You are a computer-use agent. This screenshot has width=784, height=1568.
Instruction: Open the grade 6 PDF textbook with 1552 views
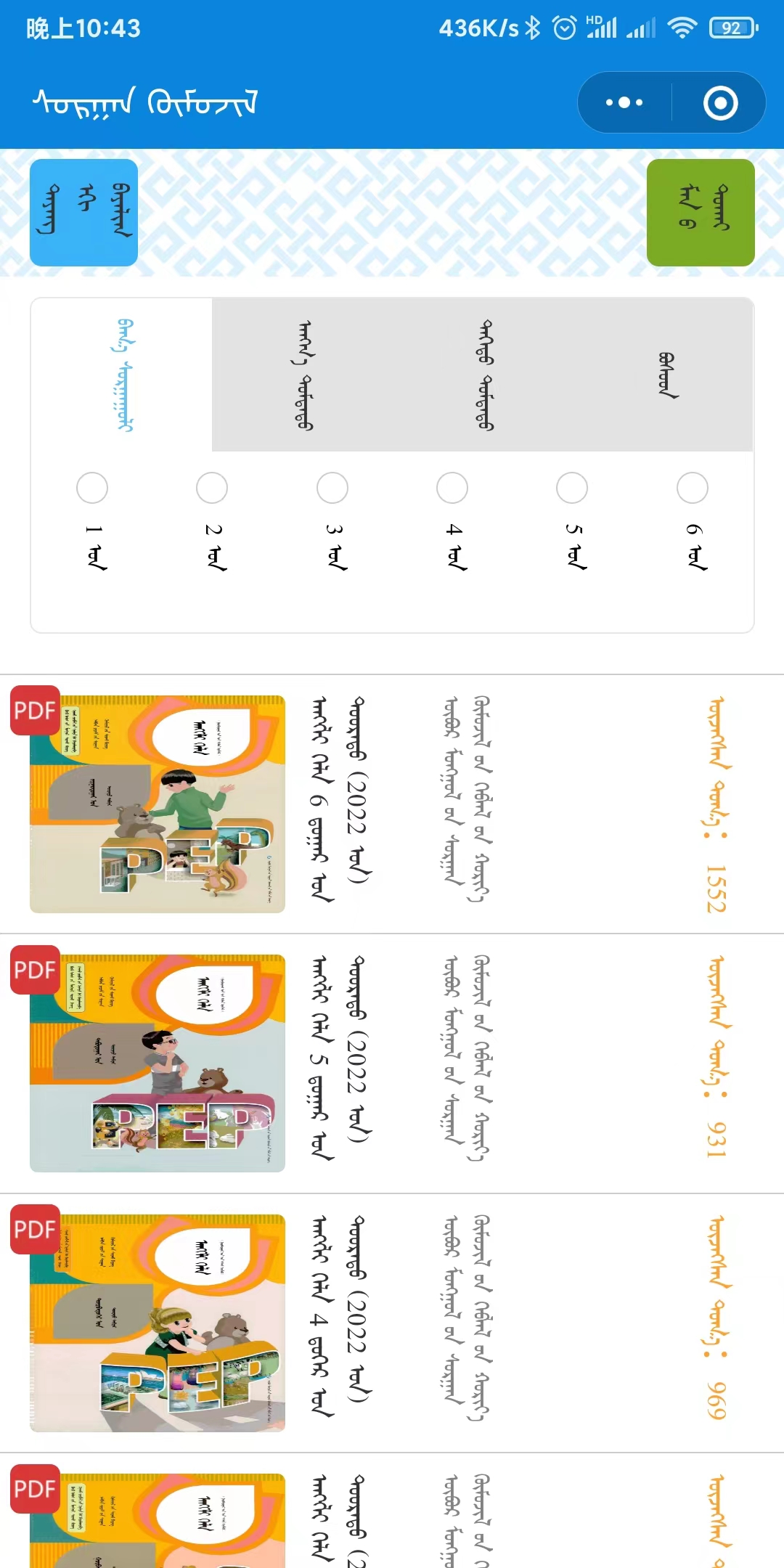pyautogui.click(x=158, y=804)
